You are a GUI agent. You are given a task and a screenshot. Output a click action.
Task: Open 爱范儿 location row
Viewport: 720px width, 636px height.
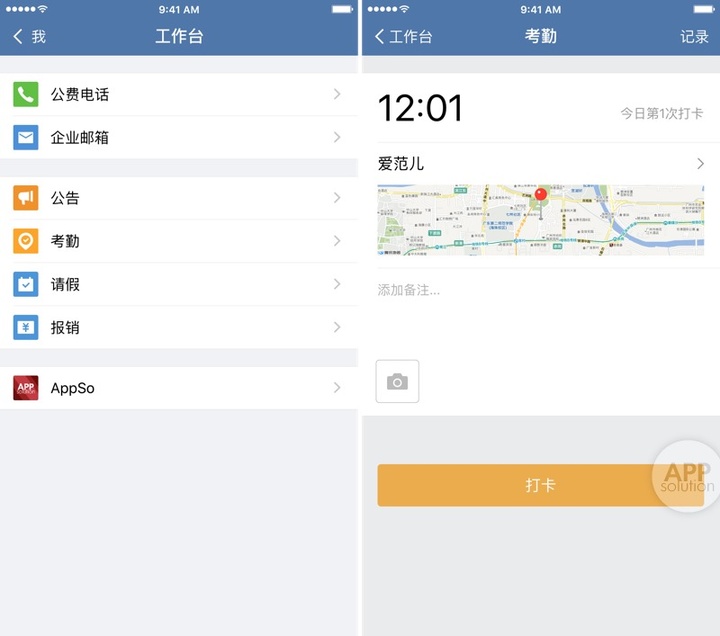(x=540, y=163)
